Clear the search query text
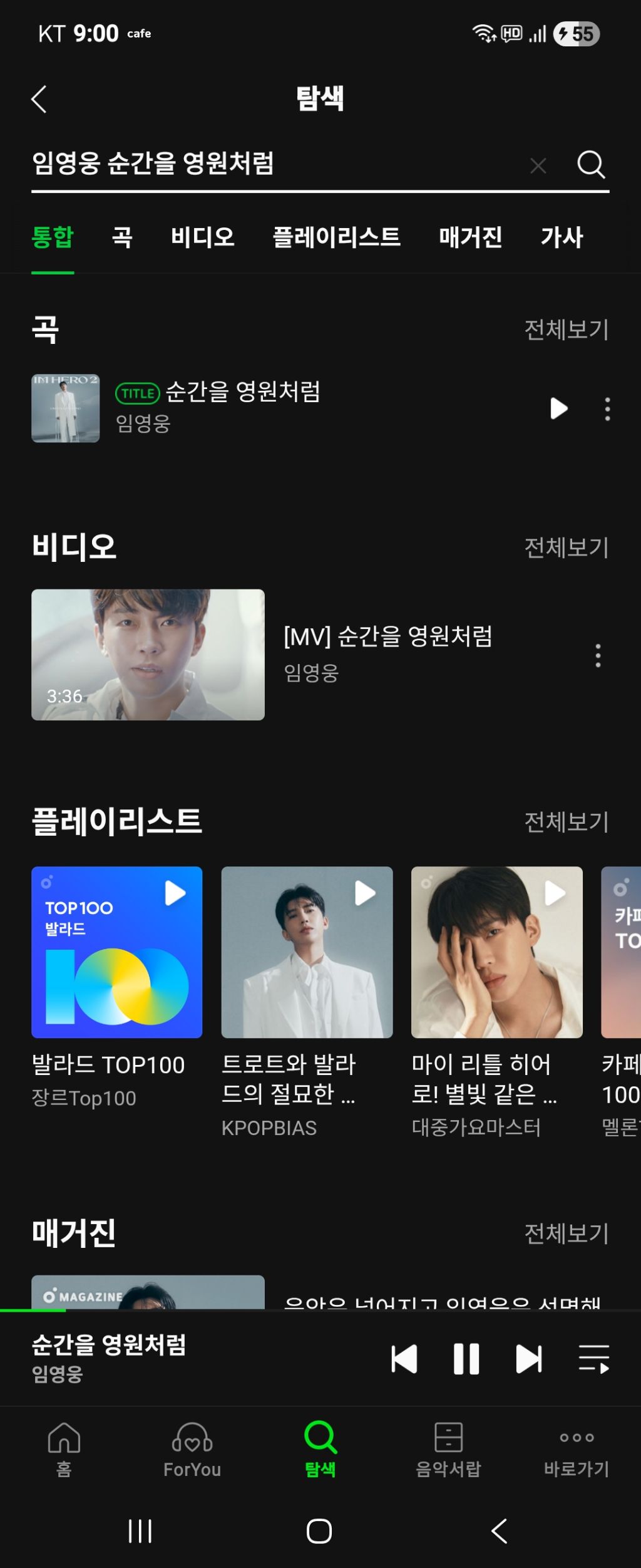641x1568 pixels. click(x=538, y=165)
